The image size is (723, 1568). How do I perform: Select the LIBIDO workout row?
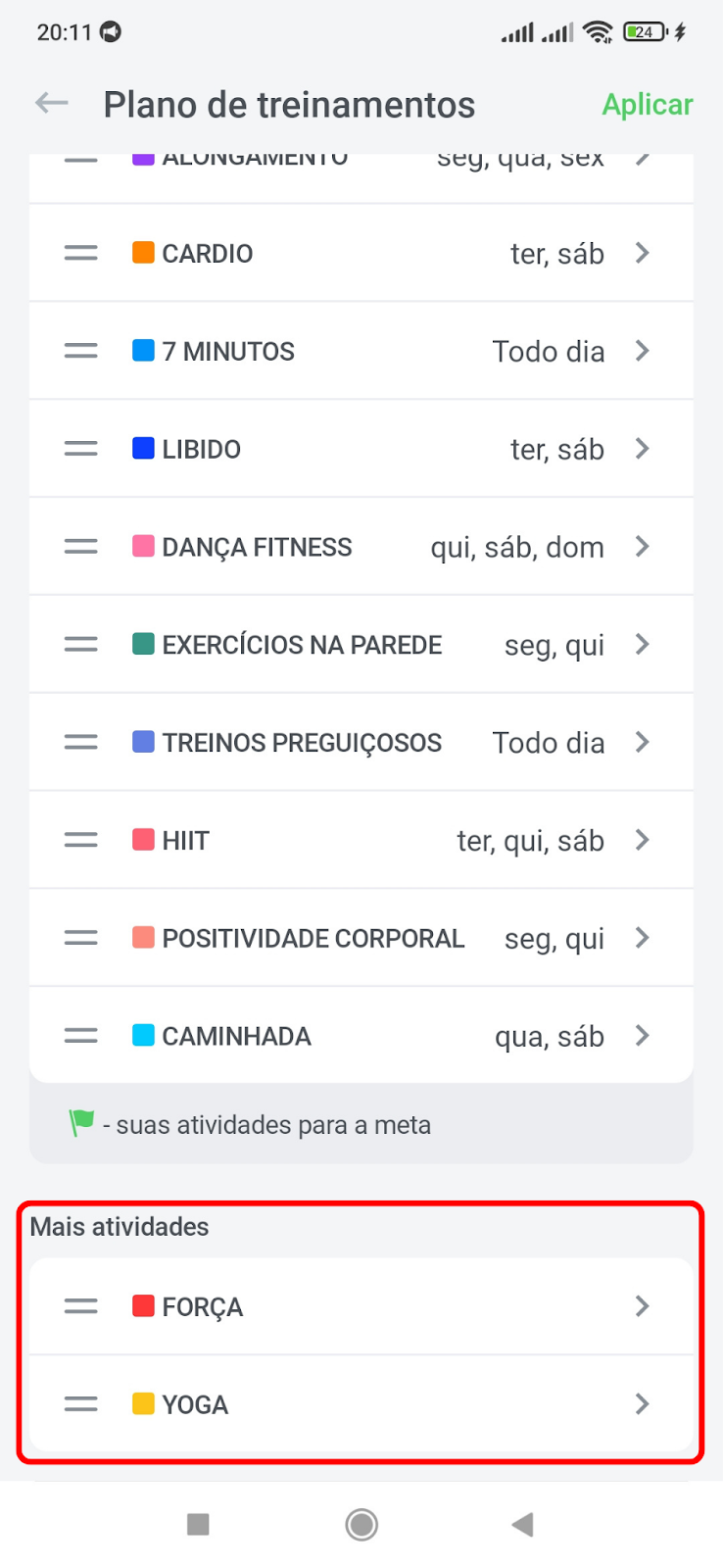[361, 449]
